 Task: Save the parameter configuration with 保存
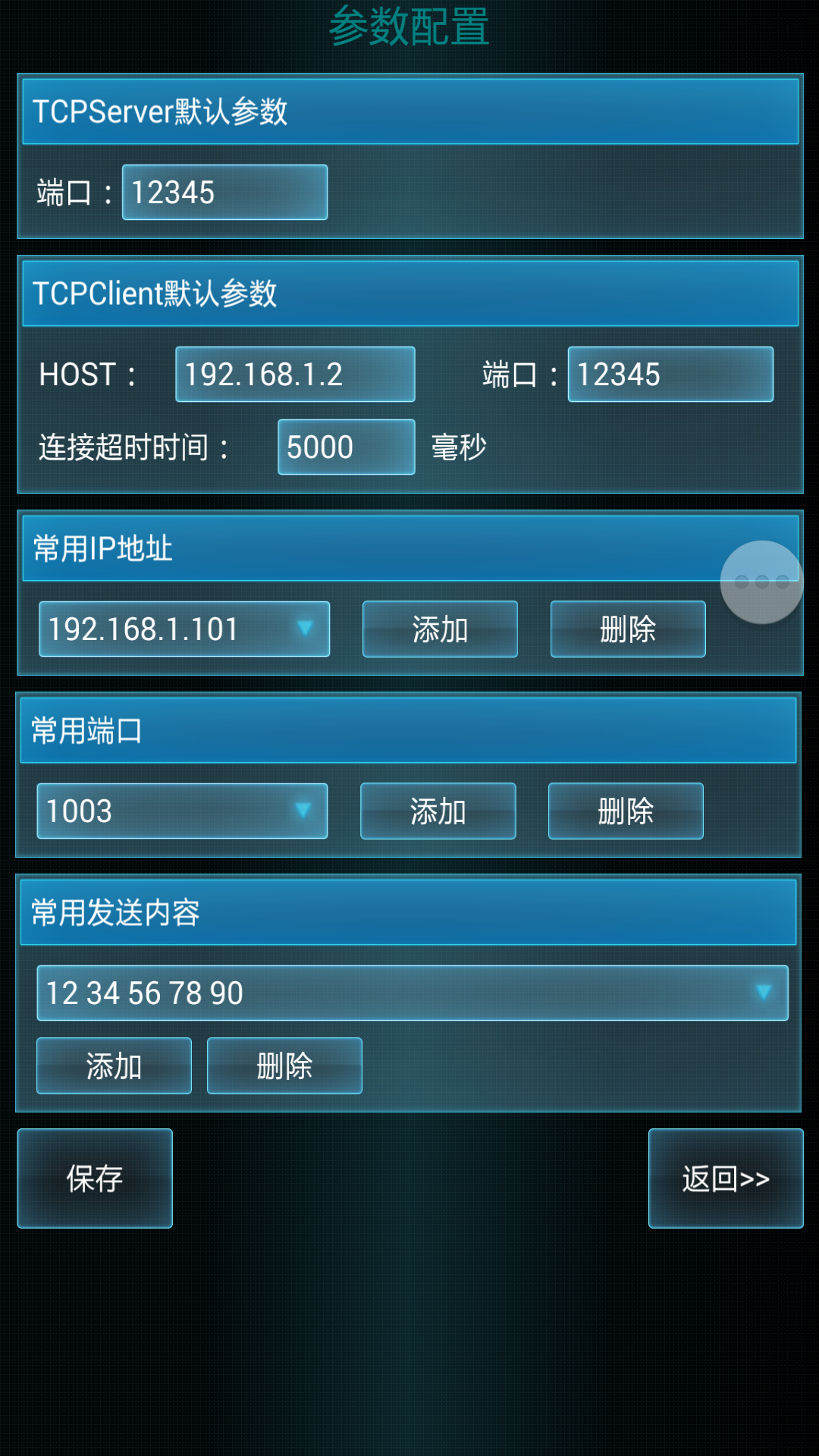(x=95, y=1178)
